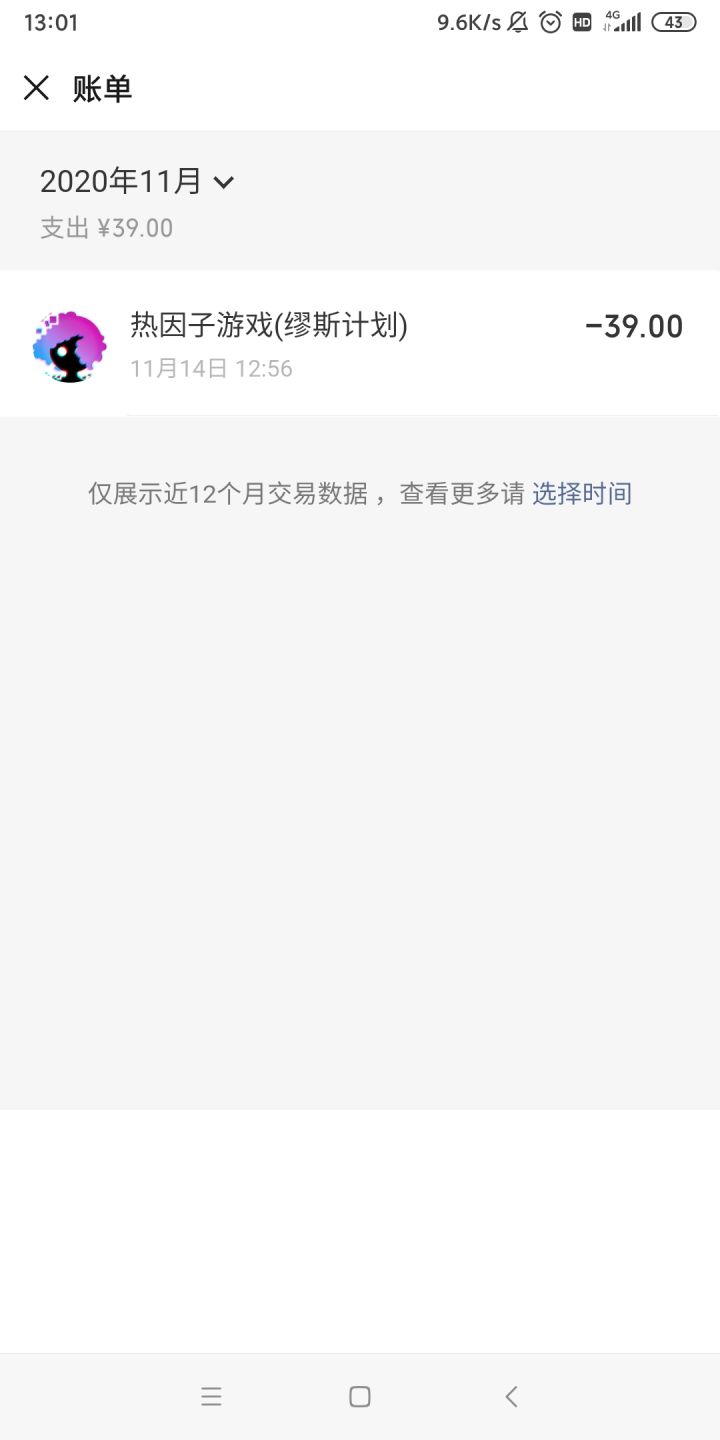Screen dimensions: 720x1440
Task: Tap the -39.00 expense amount
Action: tap(634, 326)
